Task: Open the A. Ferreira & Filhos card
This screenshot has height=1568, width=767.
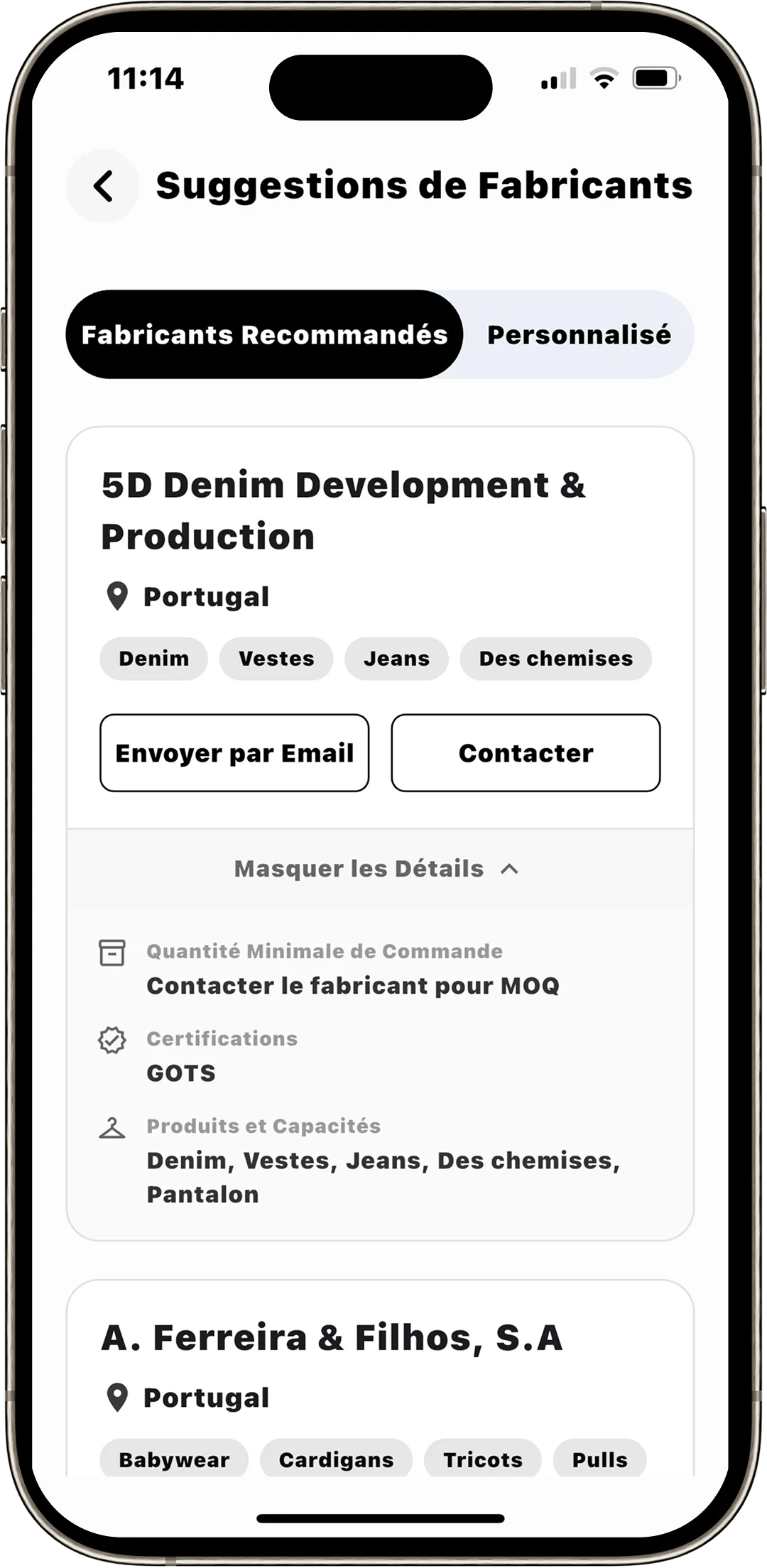Action: (x=332, y=1338)
